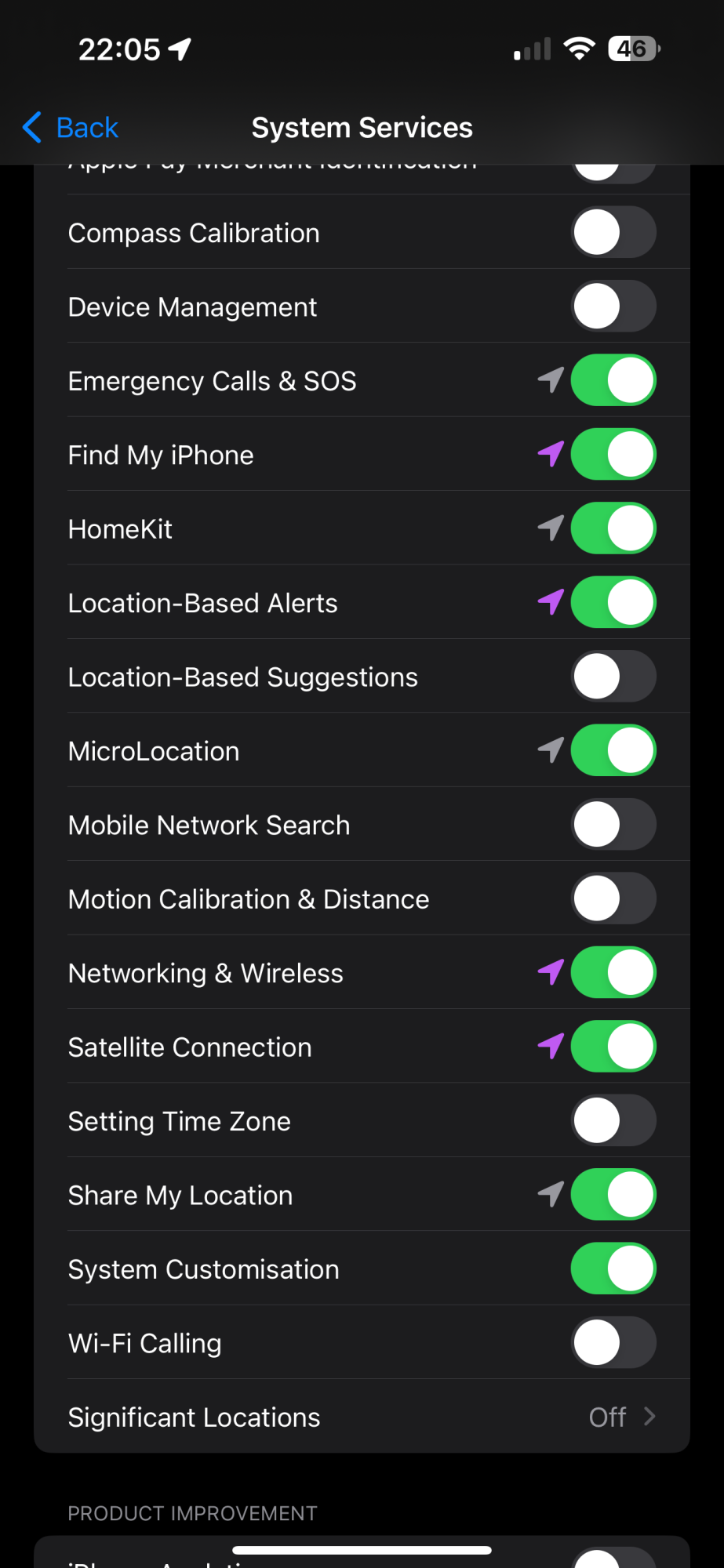Disable the Satellite Connection switch
Screen dimensions: 724x1568
point(613,1047)
